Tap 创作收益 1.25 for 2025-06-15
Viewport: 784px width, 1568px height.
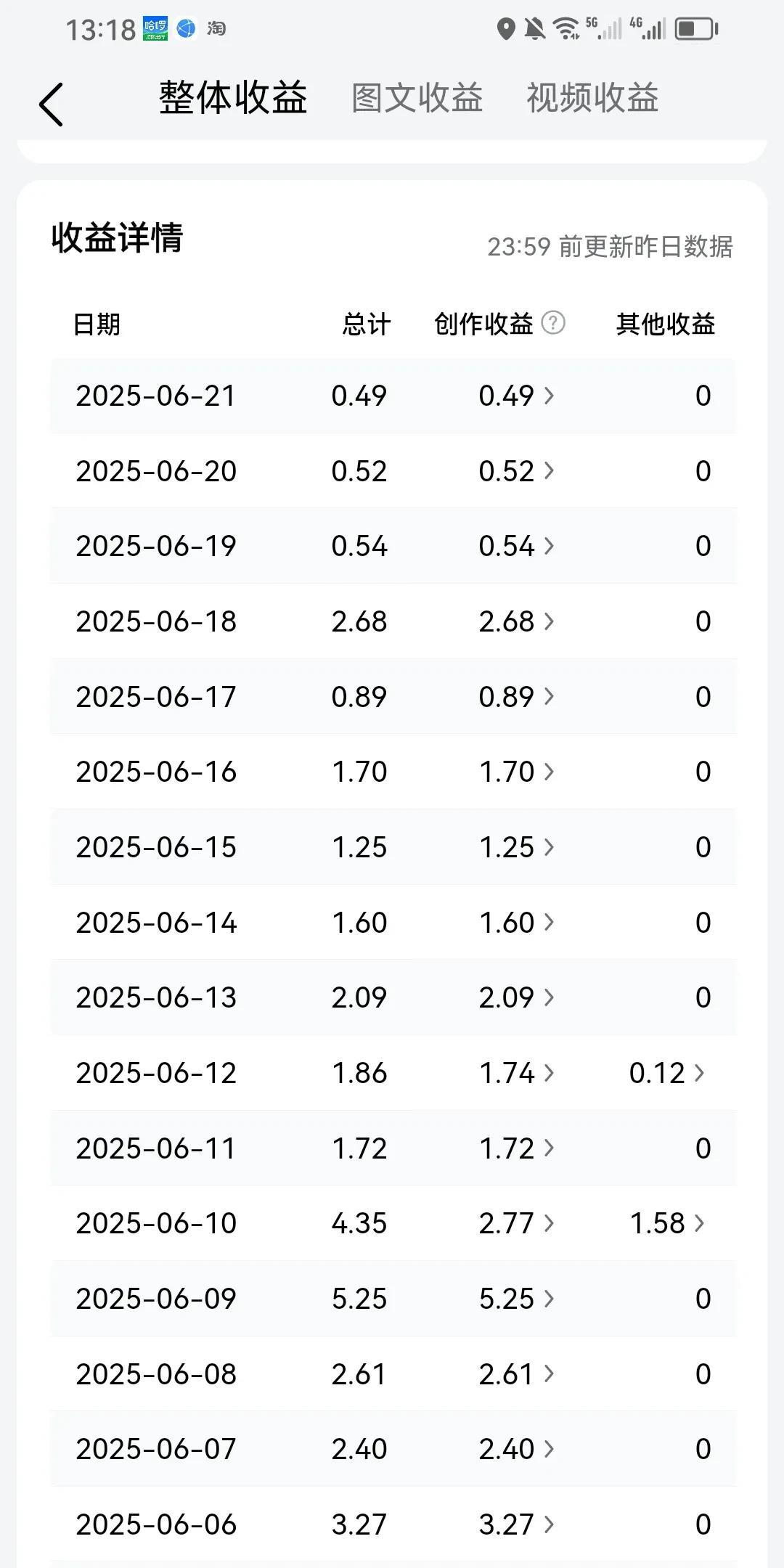point(516,847)
